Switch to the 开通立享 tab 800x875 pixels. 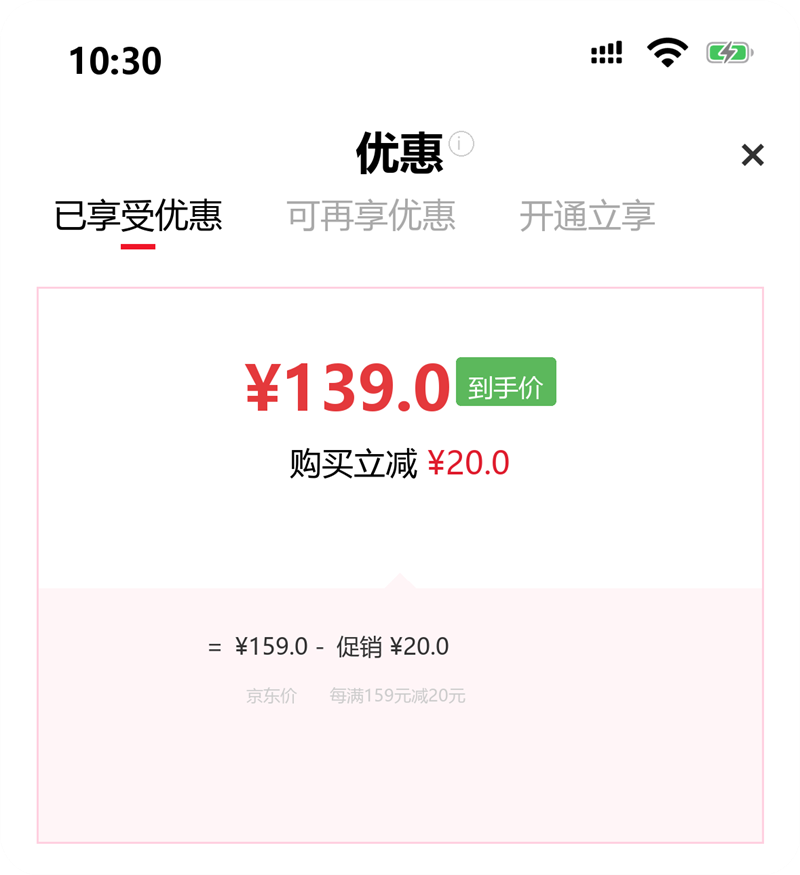[587, 215]
